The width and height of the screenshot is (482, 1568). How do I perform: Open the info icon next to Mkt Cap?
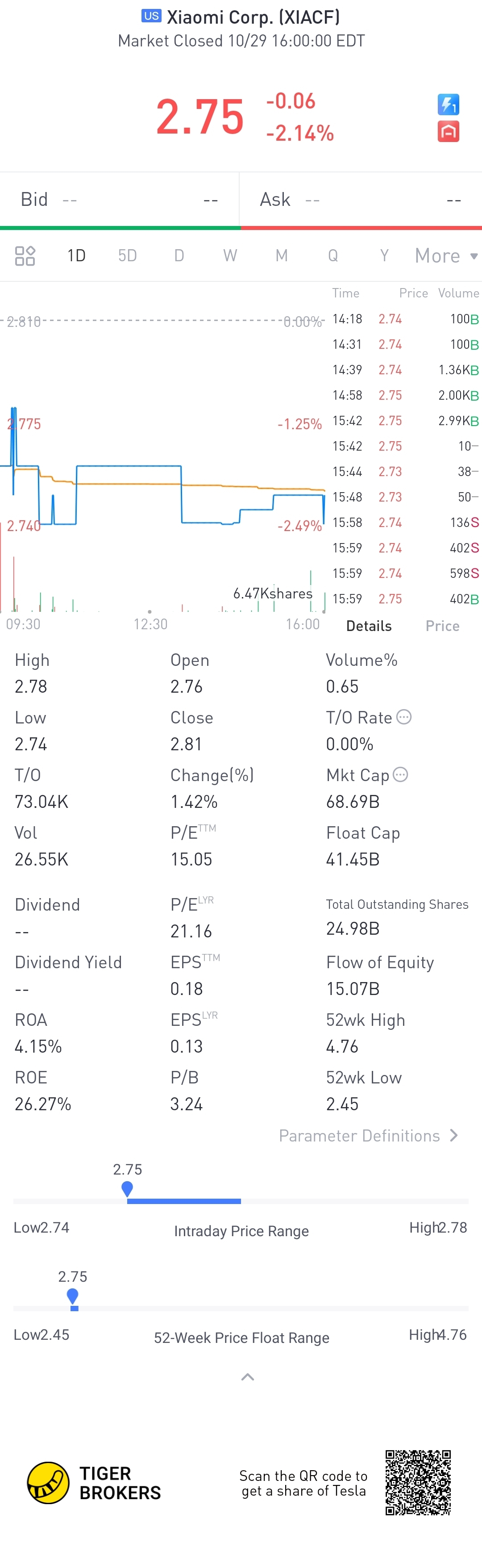(x=400, y=774)
